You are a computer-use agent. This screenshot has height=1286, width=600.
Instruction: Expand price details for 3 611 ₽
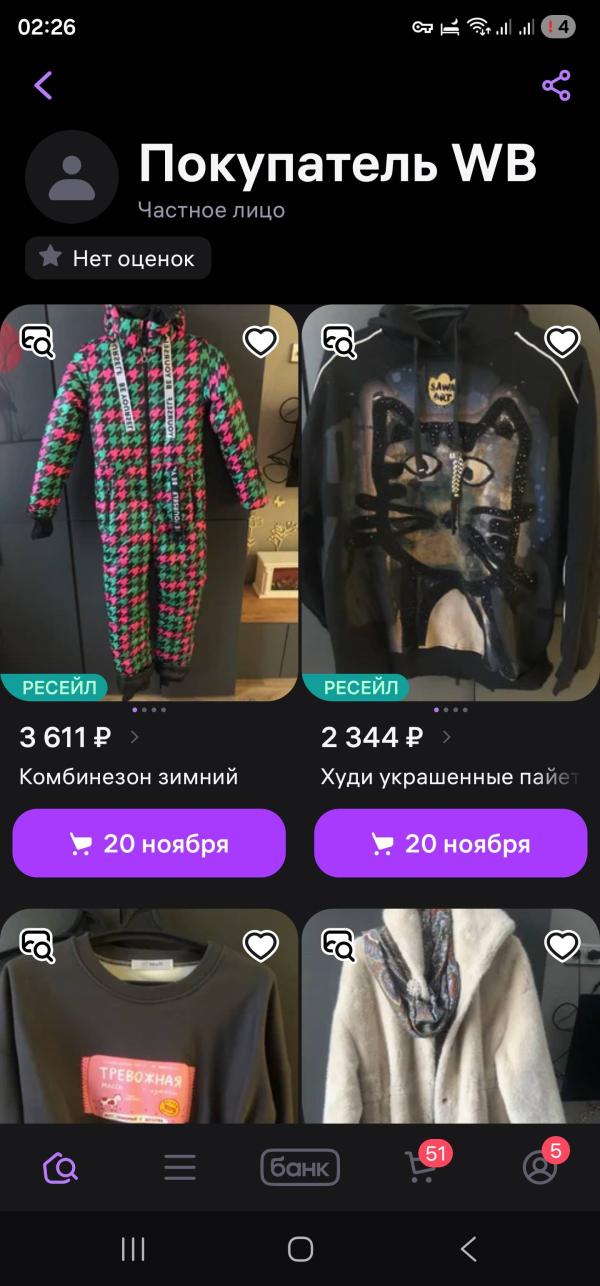(x=135, y=738)
